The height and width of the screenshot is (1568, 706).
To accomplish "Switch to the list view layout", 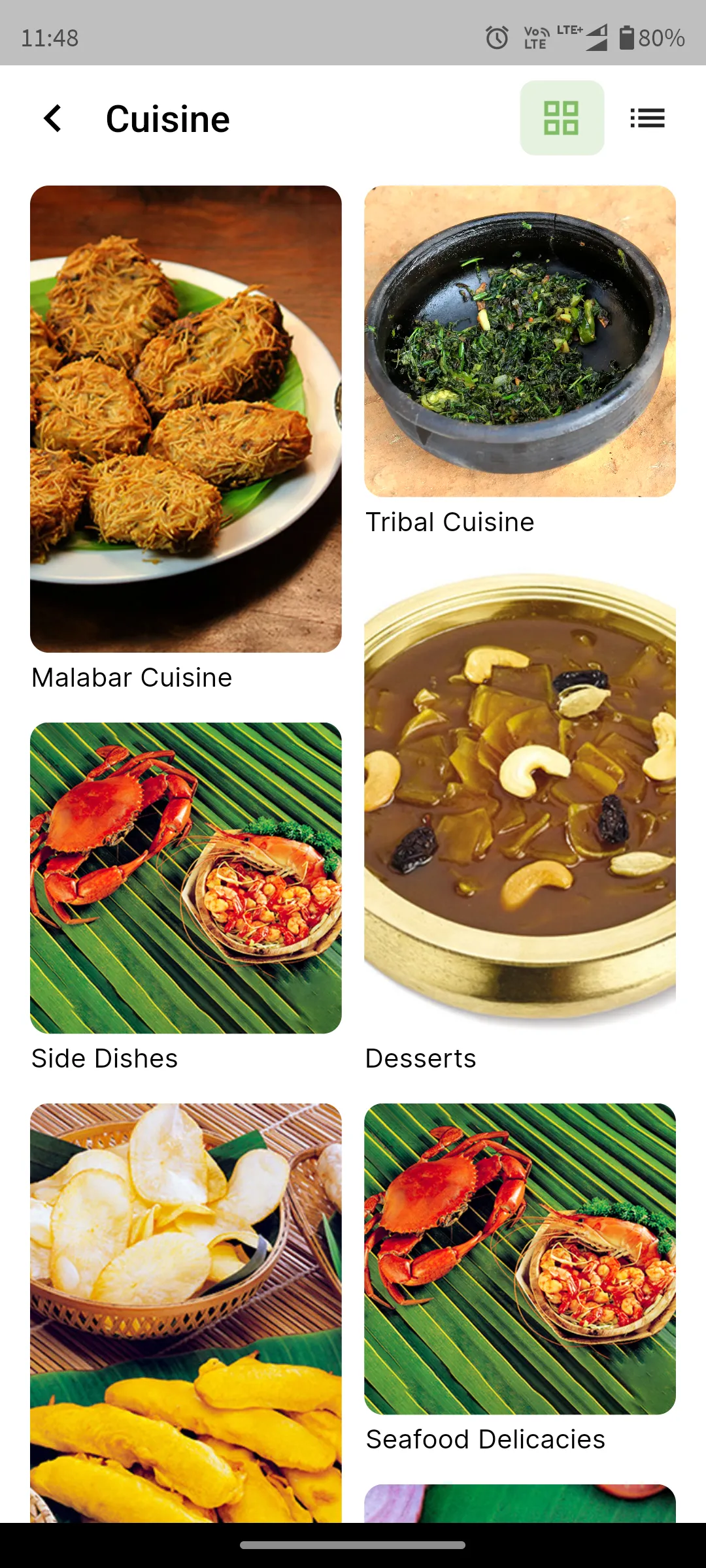I will click(647, 118).
